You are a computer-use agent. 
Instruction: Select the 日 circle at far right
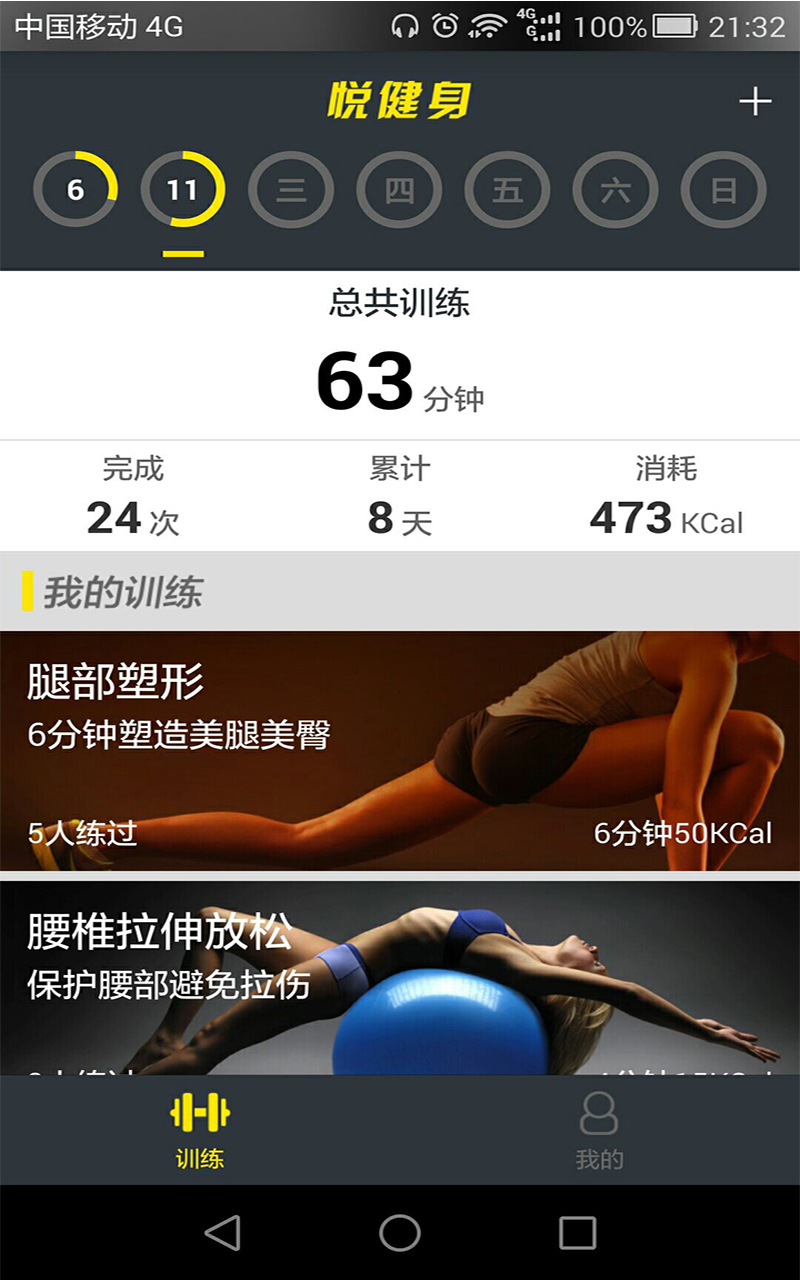[723, 190]
